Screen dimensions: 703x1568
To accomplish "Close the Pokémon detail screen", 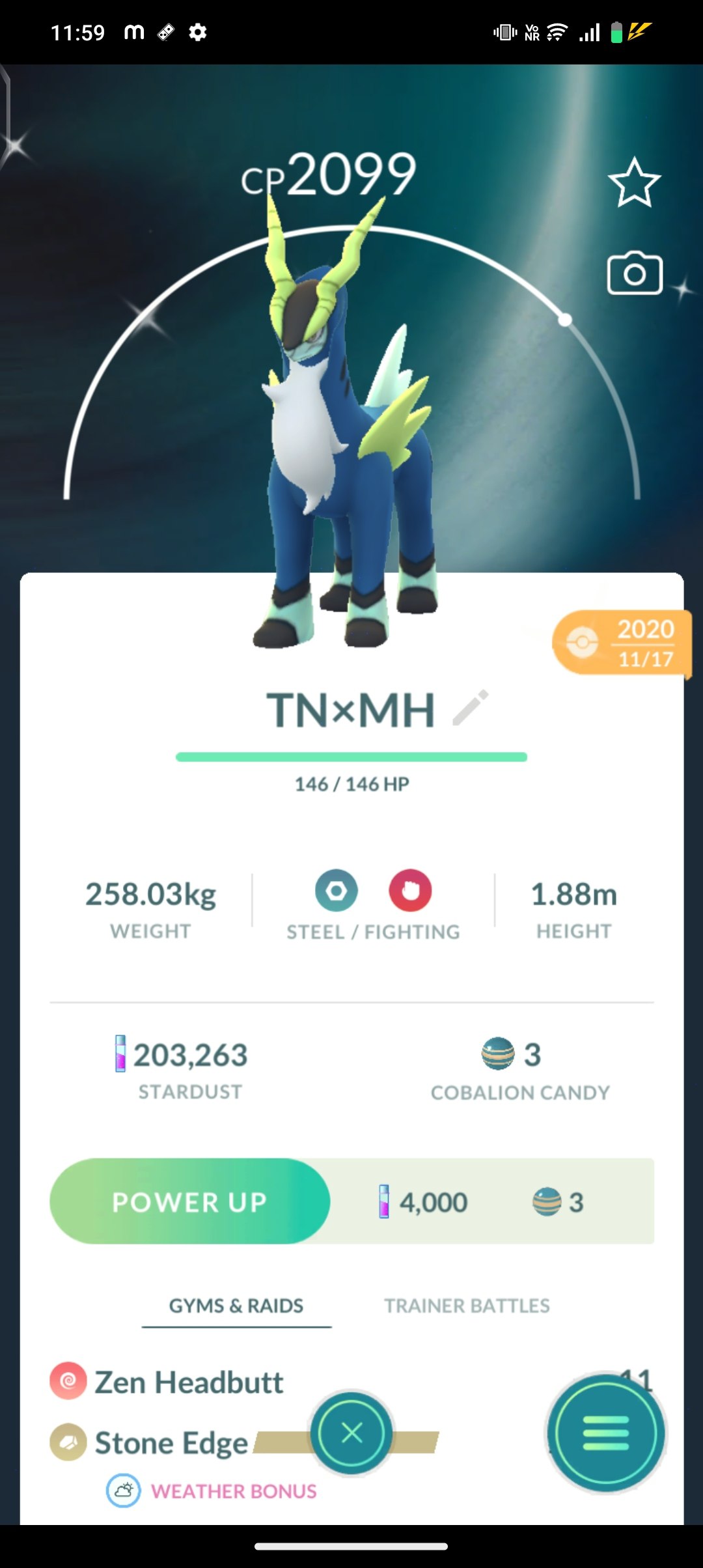I will click(x=351, y=1433).
